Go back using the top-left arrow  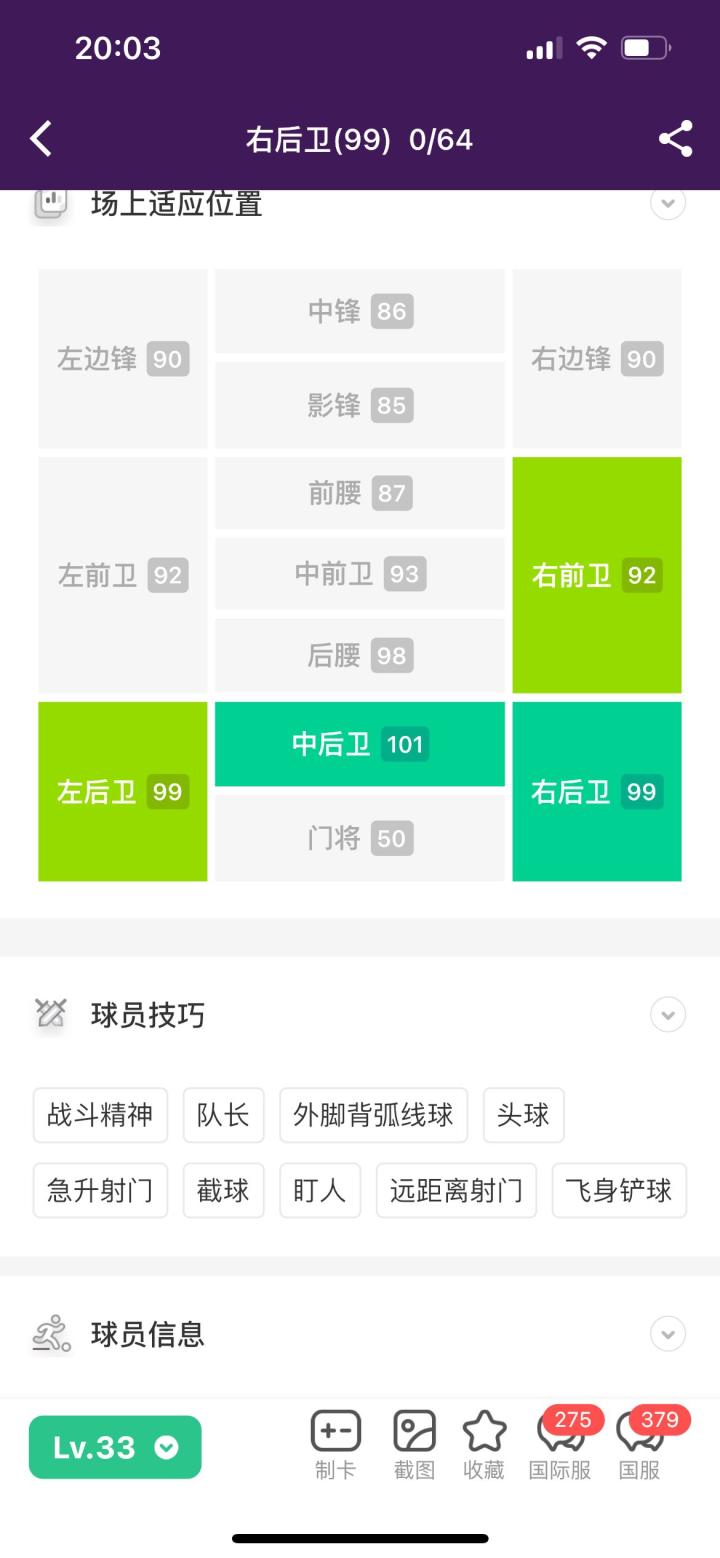click(x=41, y=139)
